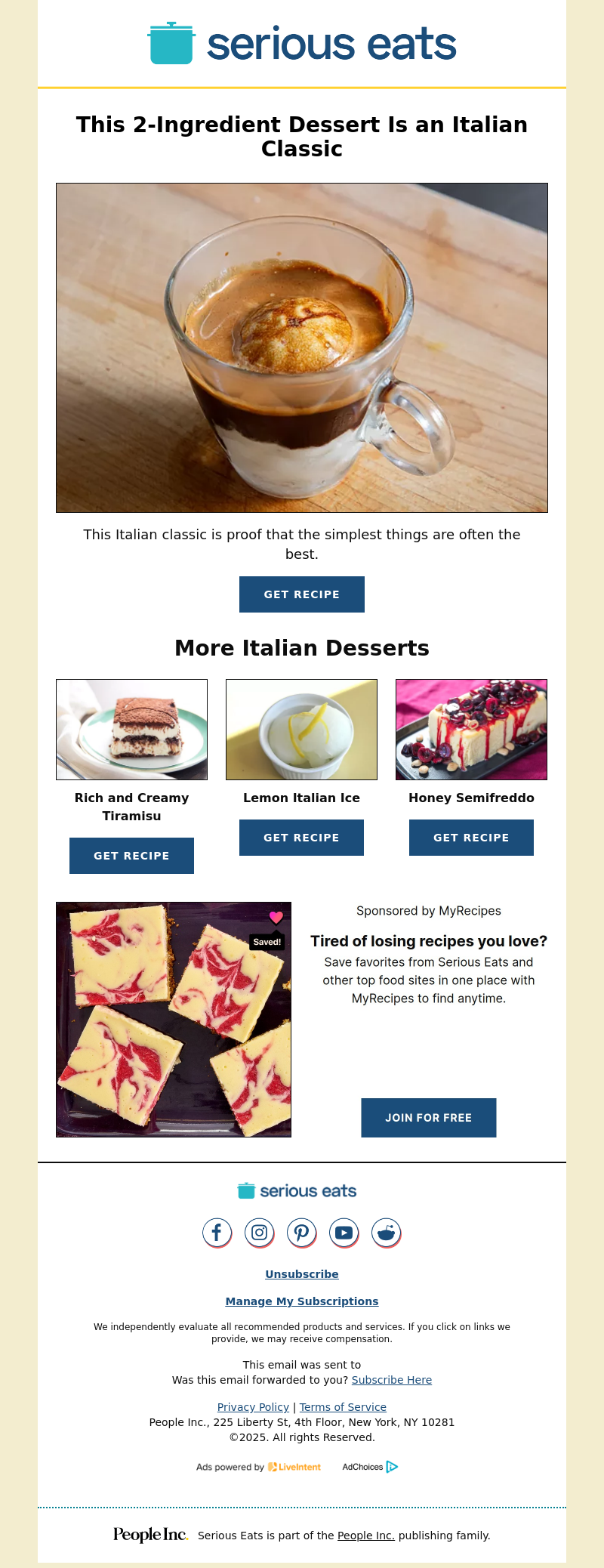
Task: Tap the AdChoices icon
Action: 392,1467
